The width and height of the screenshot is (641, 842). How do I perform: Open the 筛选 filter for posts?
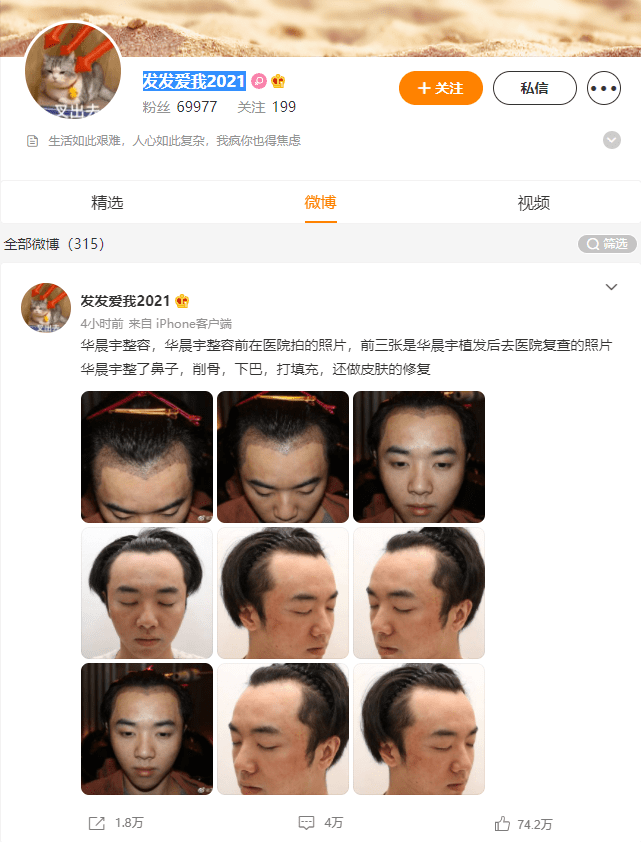607,244
